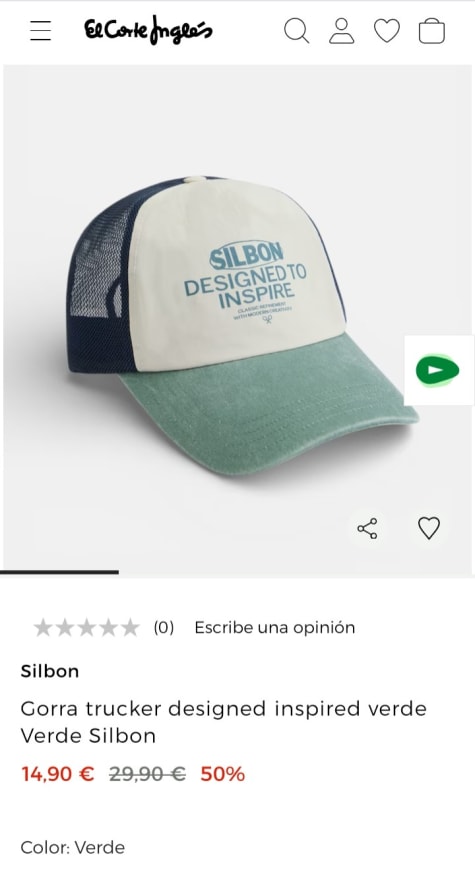Open the wishlist heart in the header
The width and height of the screenshot is (475, 880).
387,30
